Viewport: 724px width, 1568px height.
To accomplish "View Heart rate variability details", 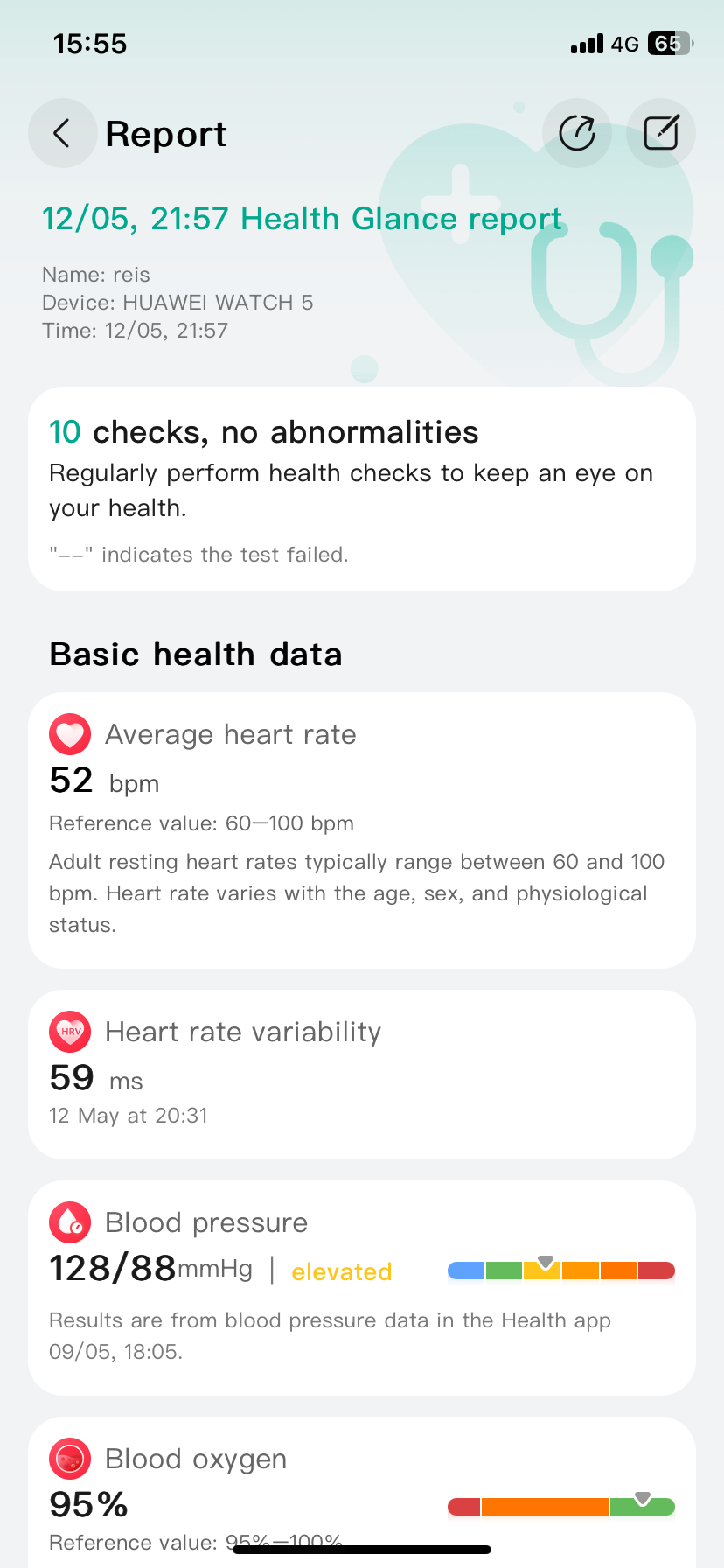I will point(362,1074).
